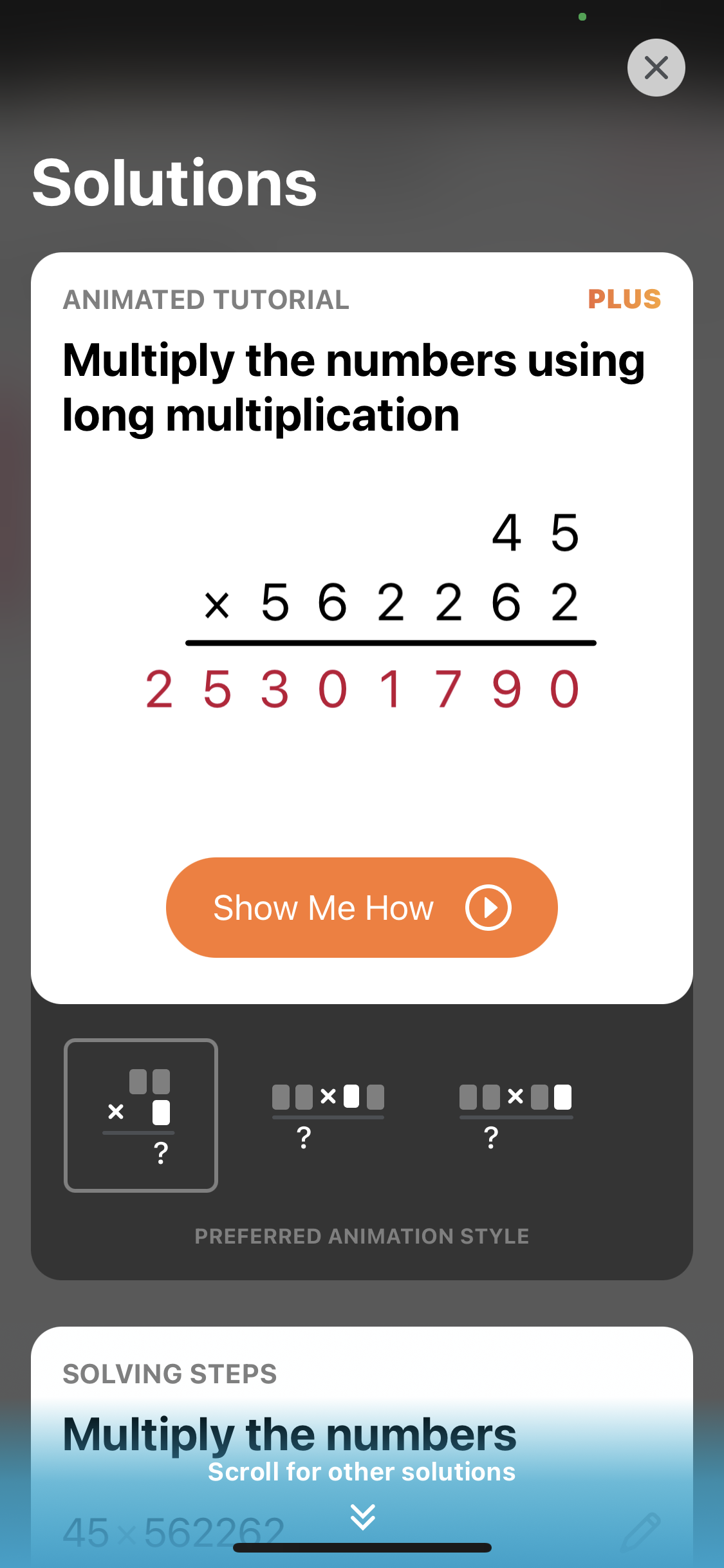
Task: Enable the highlighted vertical animation style option
Action: (x=141, y=1115)
